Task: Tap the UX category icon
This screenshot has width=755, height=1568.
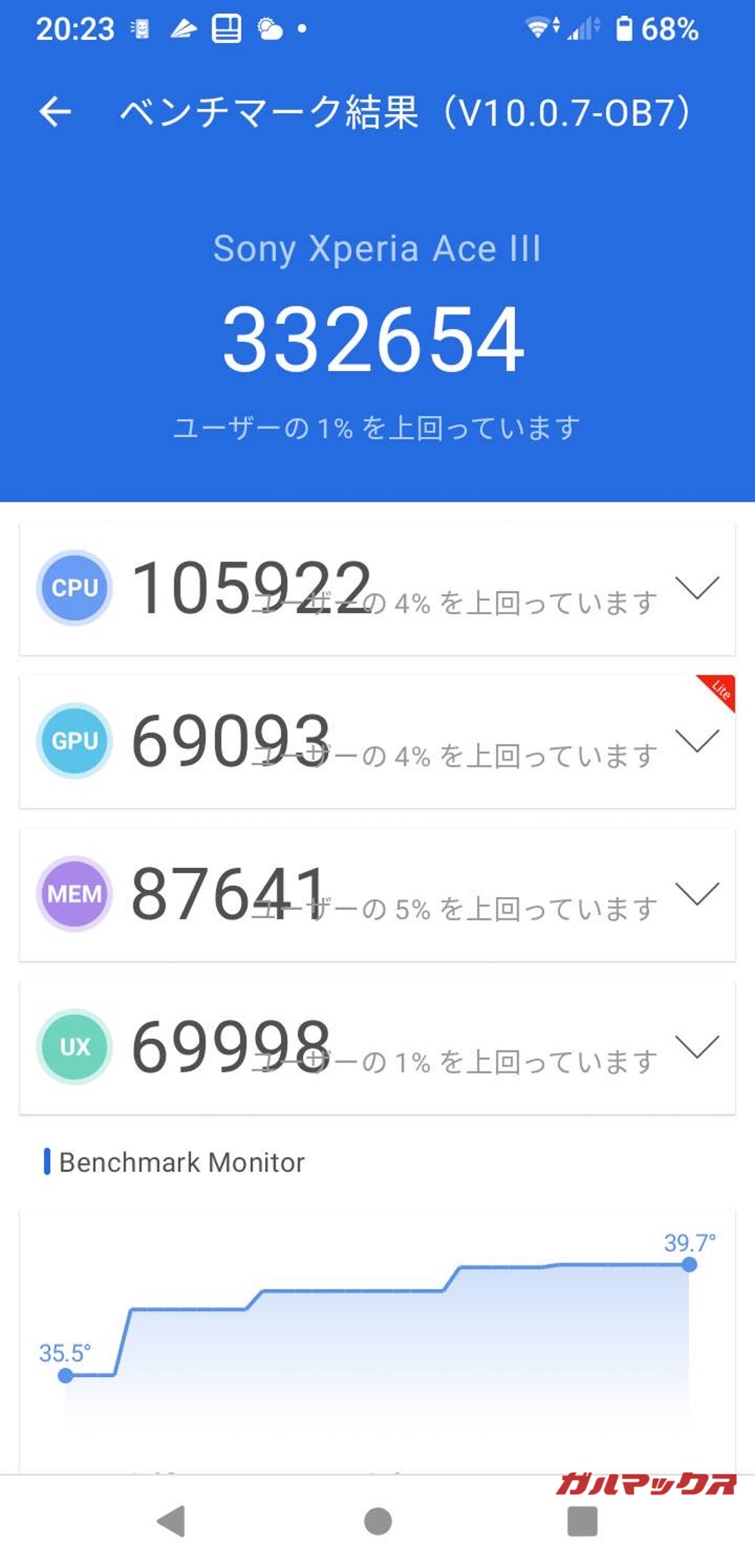Action: pyautogui.click(x=73, y=1047)
